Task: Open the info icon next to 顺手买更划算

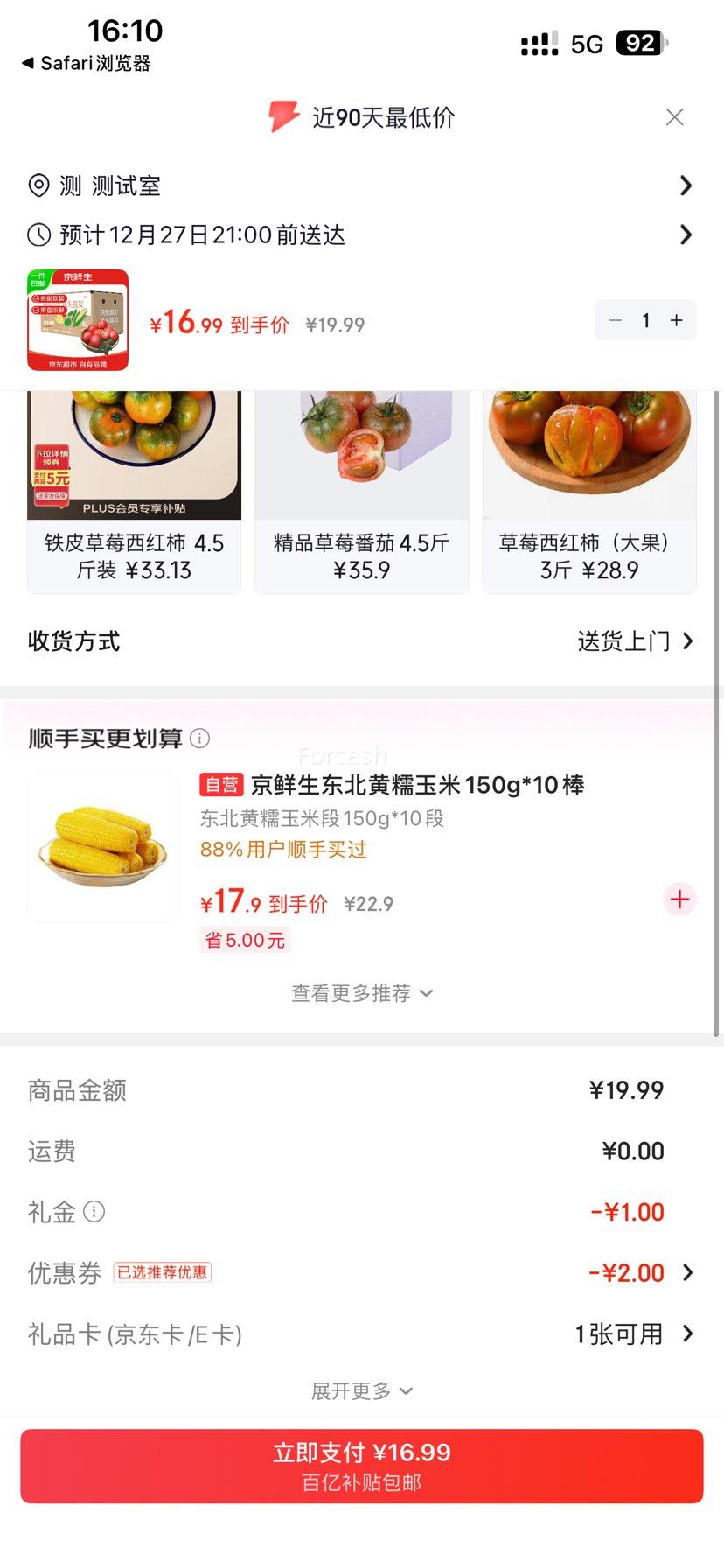Action: point(201,738)
